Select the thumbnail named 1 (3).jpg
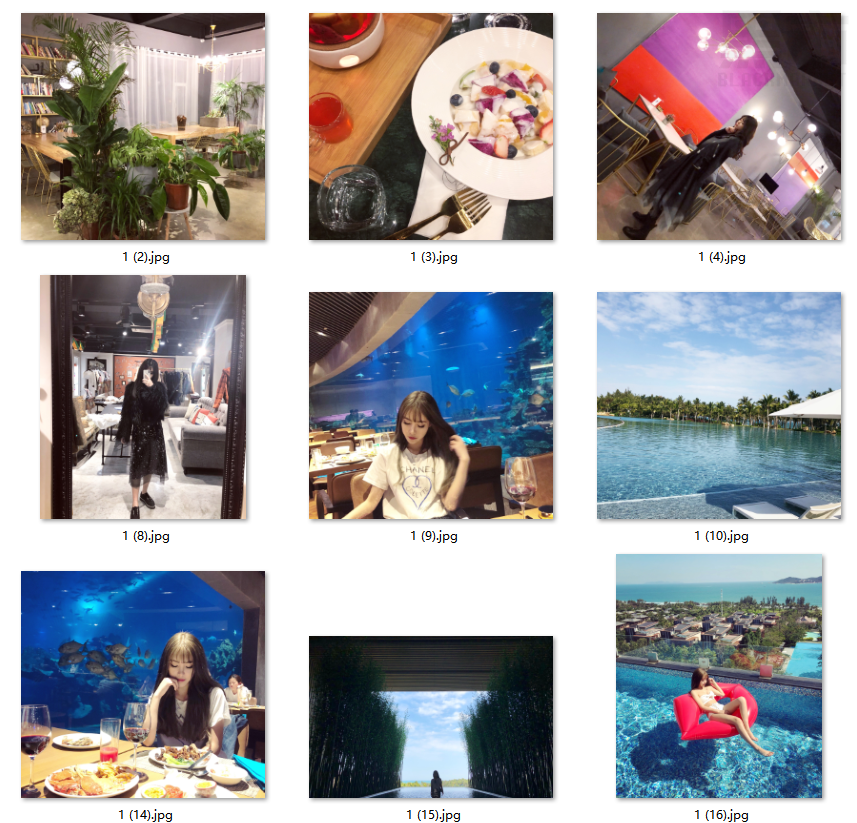This screenshot has width=857, height=823. click(x=431, y=127)
